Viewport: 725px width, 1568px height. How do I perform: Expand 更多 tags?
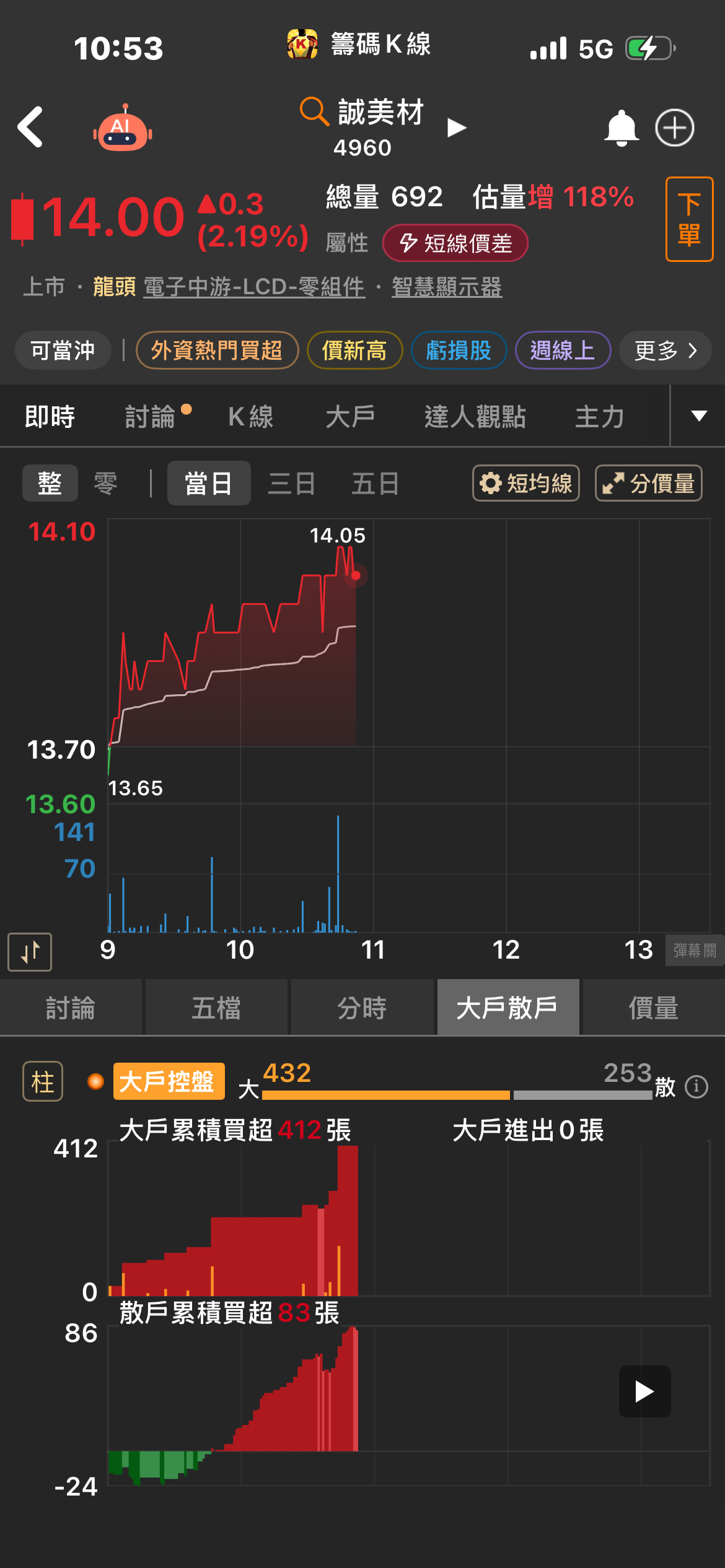tap(665, 351)
